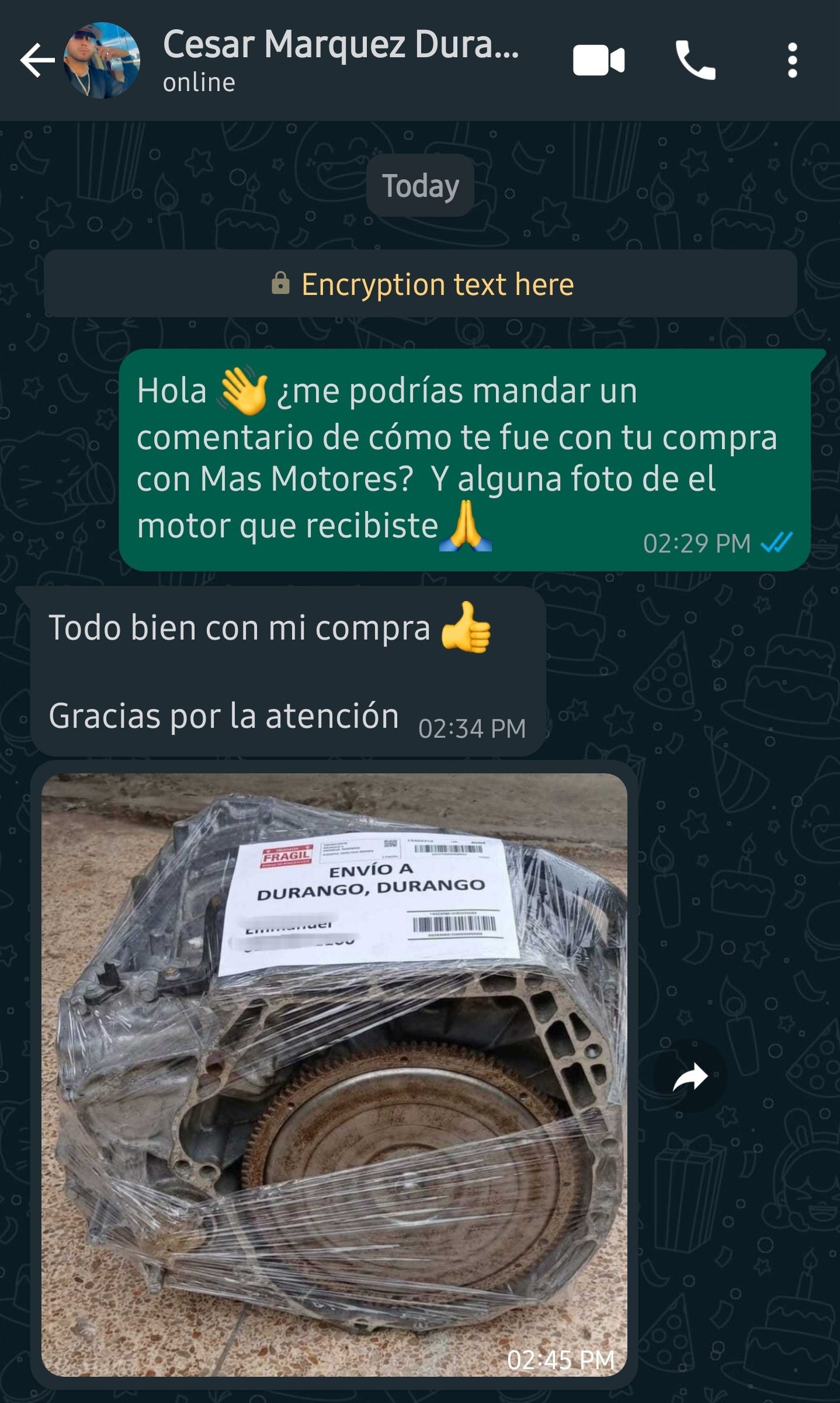Tap the 'online' status text
This screenshot has width=840, height=1403.
[199, 82]
